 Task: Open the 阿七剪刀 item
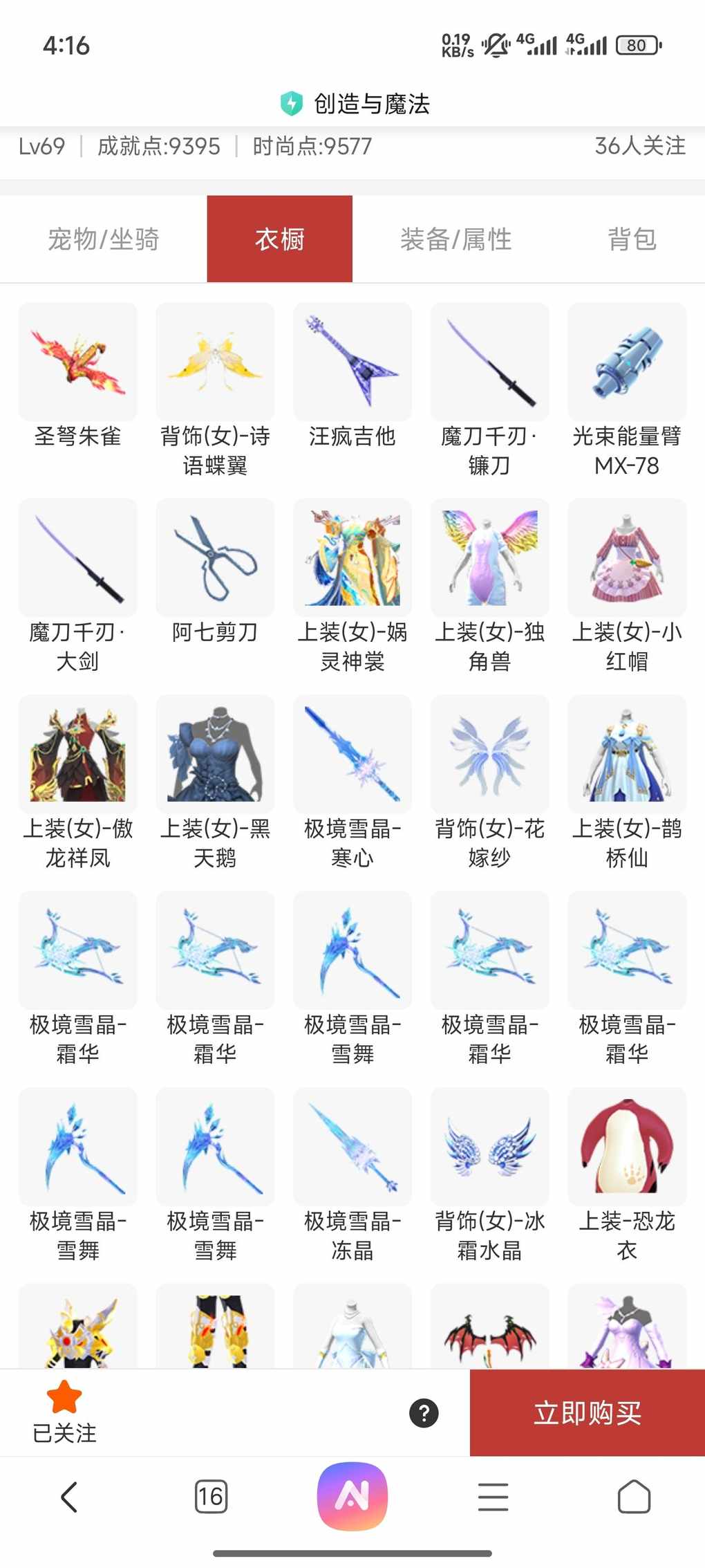pyautogui.click(x=215, y=558)
